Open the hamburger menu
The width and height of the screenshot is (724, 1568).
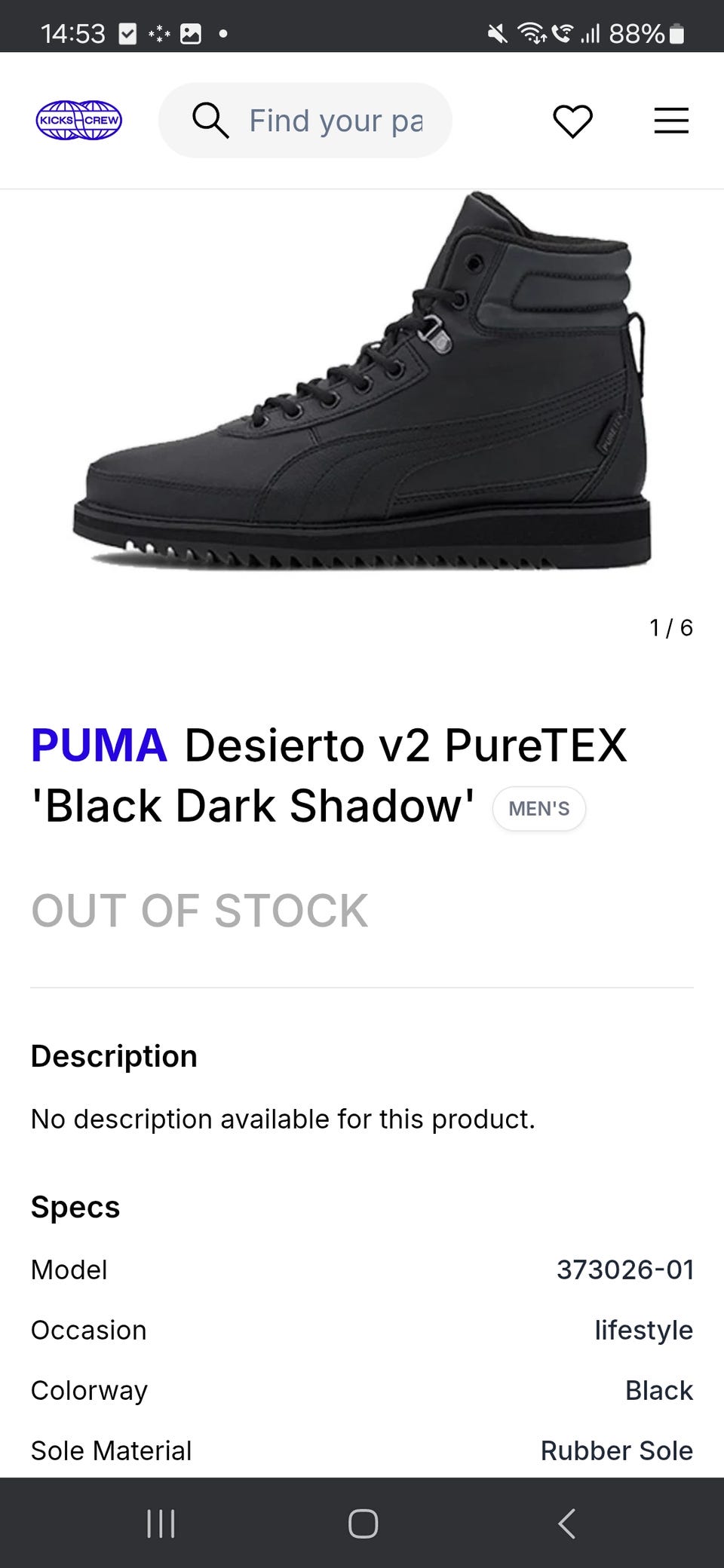[671, 121]
